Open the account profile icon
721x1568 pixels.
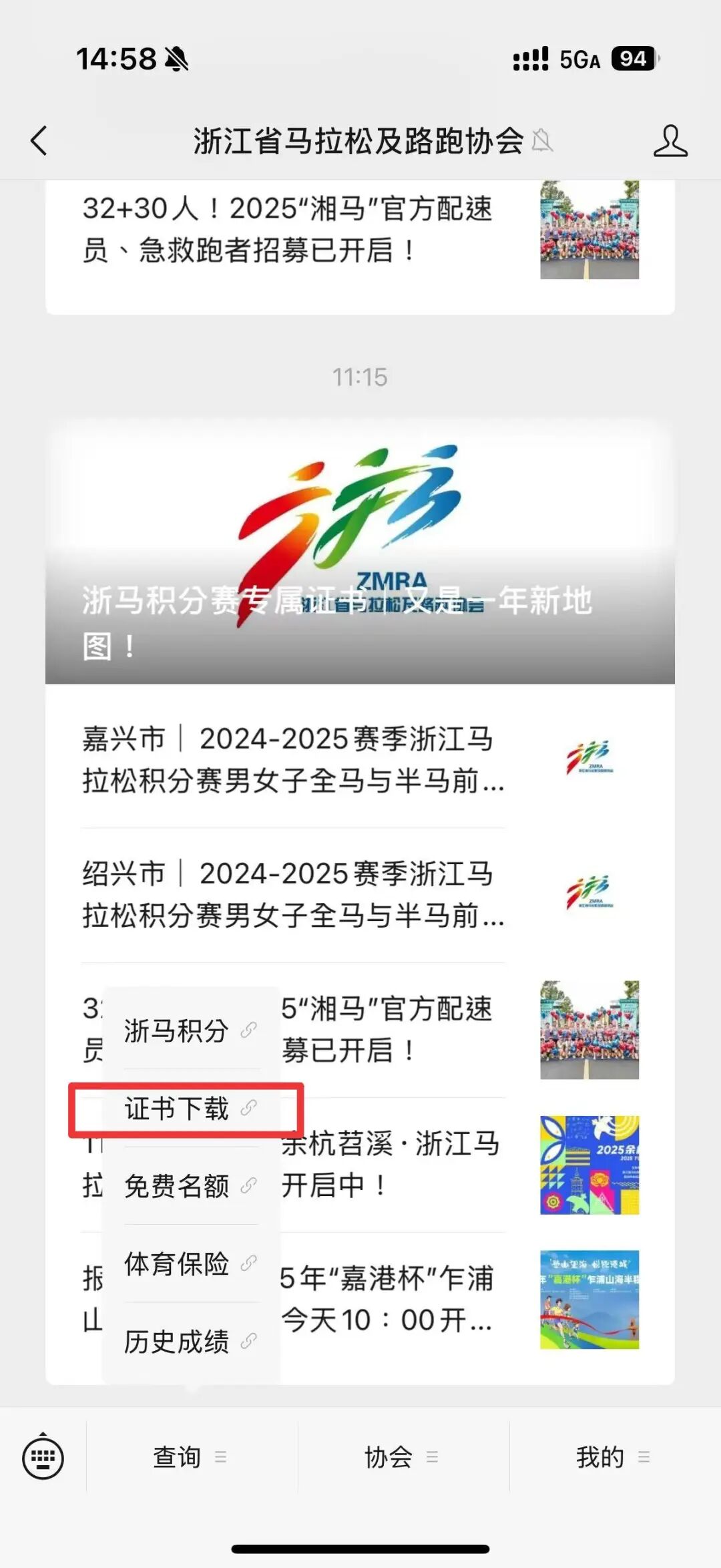point(670,141)
